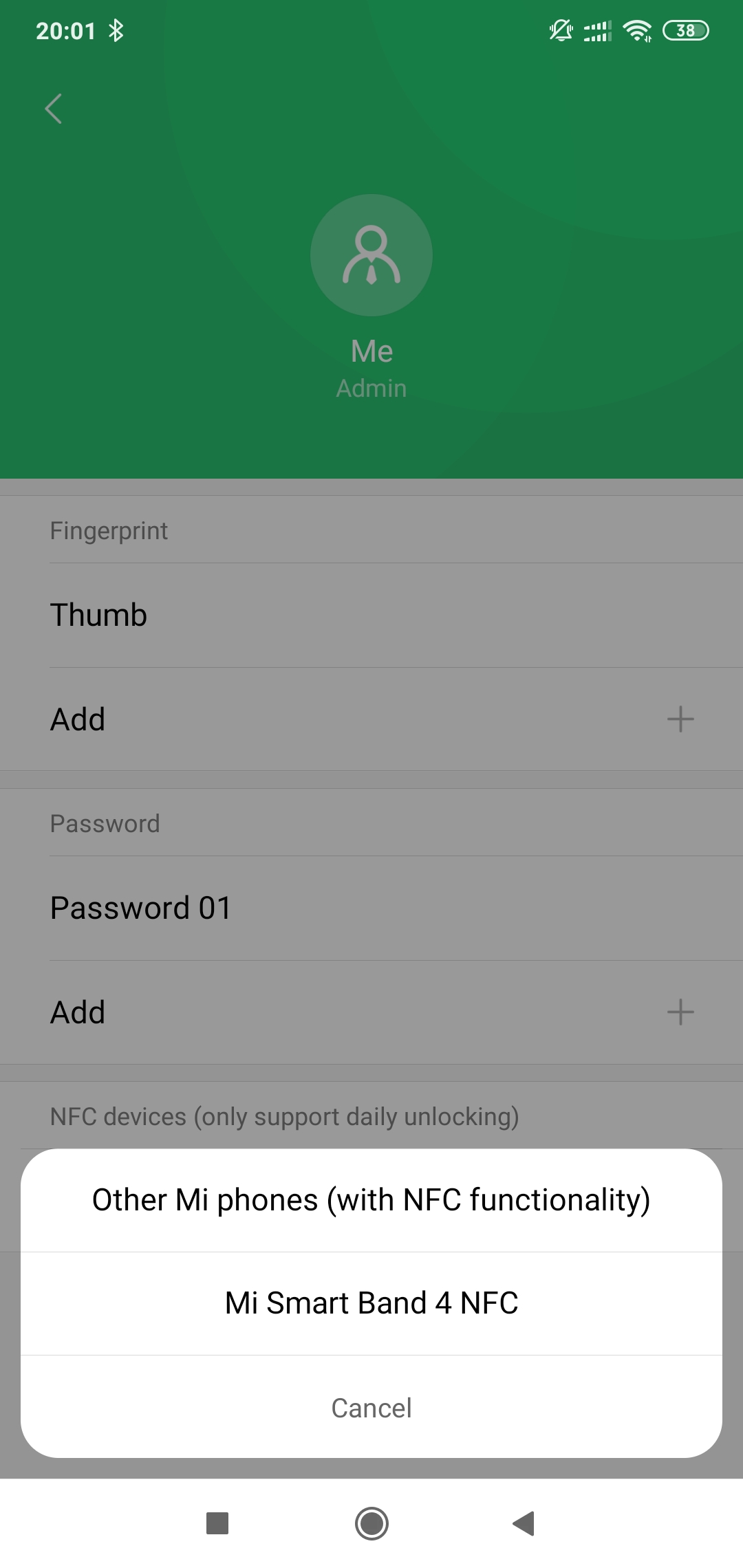
Task: Go to the home screen
Action: 371,1523
